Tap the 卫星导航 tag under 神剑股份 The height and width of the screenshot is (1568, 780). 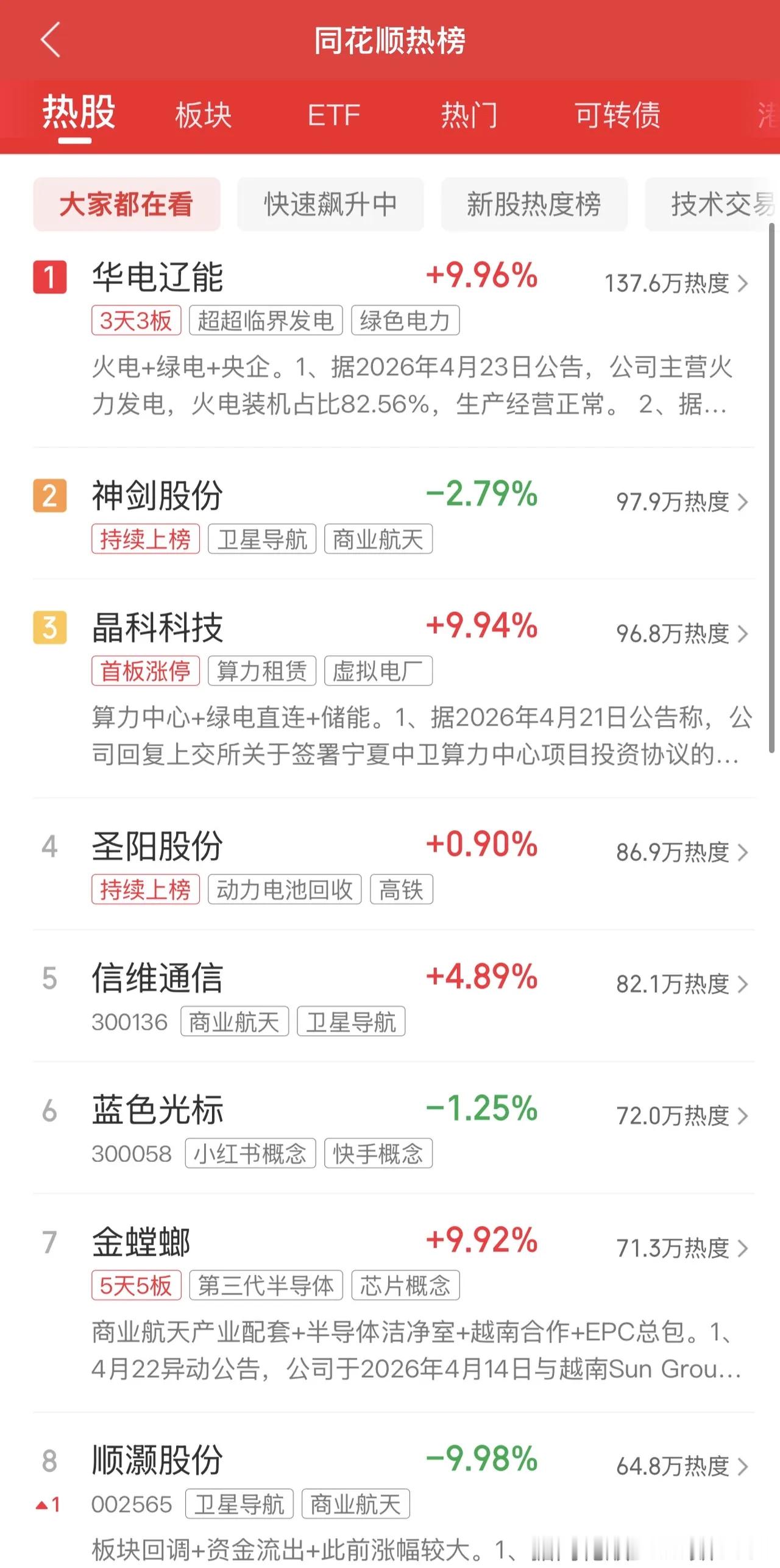click(x=261, y=539)
